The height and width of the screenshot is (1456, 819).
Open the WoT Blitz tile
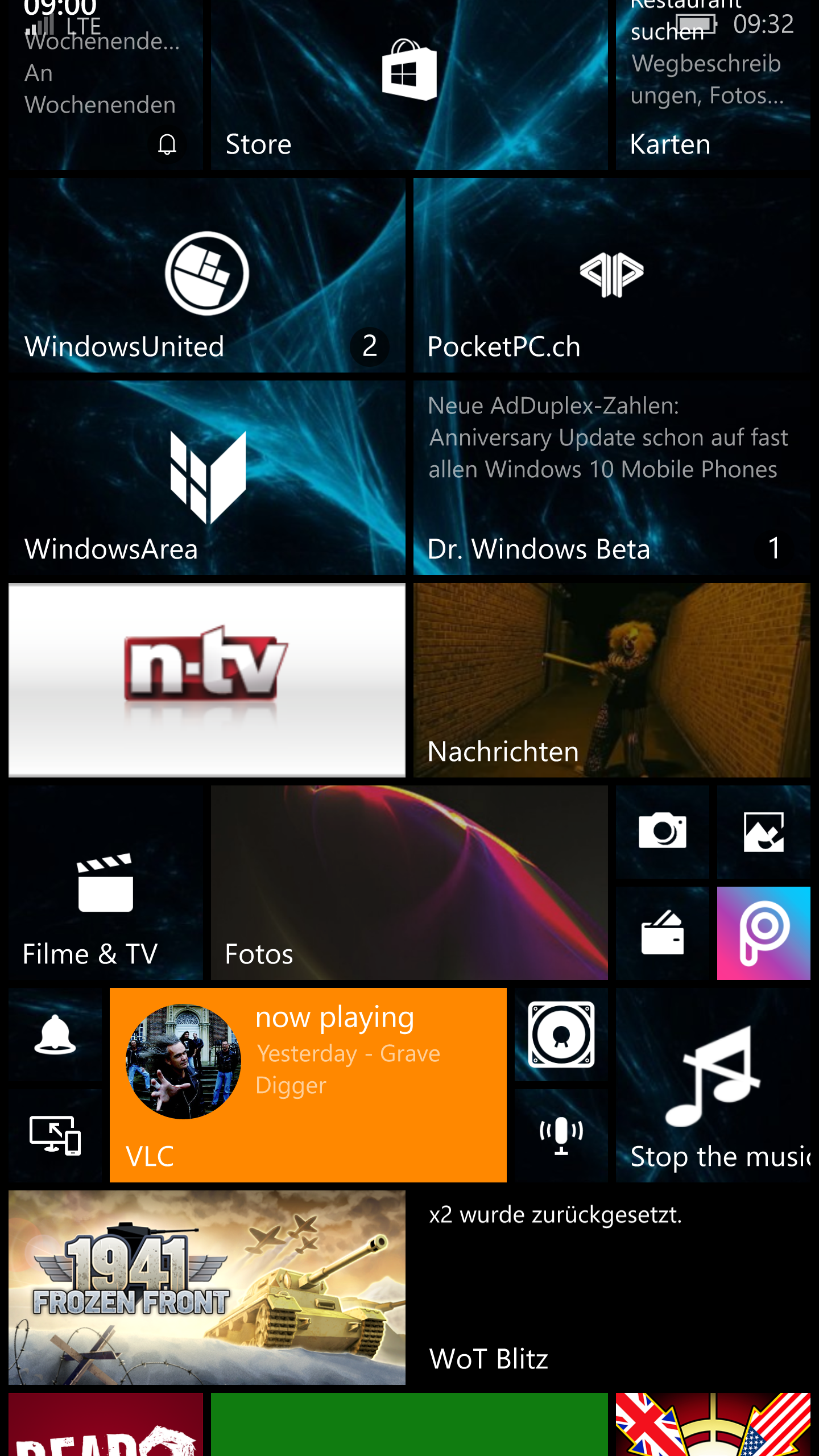612,1288
